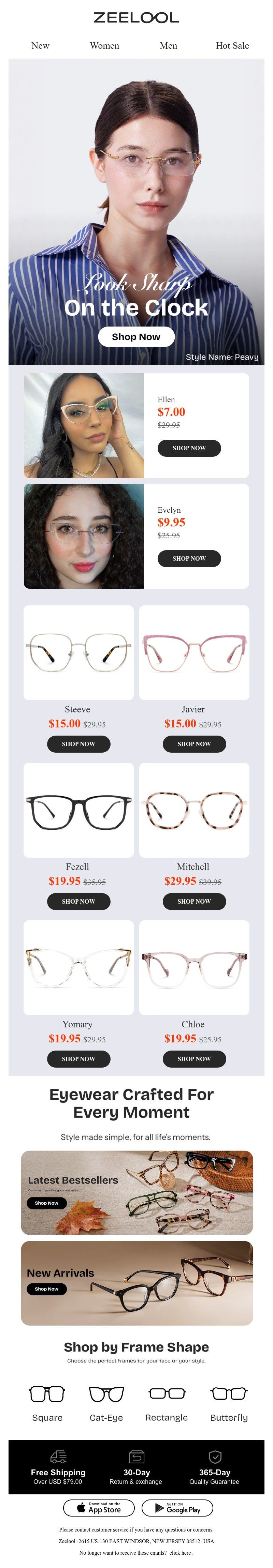Screen dimensions: 273x1568
Task: Shop now for Ellen glasses
Action: [x=189, y=448]
